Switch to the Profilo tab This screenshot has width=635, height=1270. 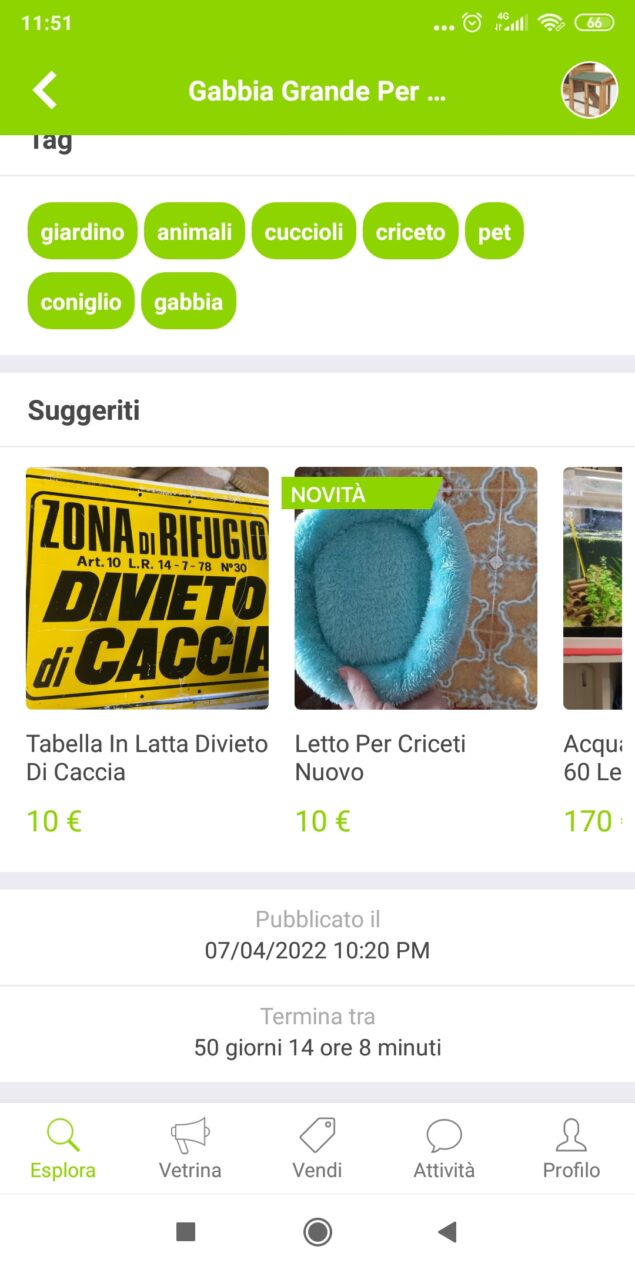pyautogui.click(x=571, y=1149)
